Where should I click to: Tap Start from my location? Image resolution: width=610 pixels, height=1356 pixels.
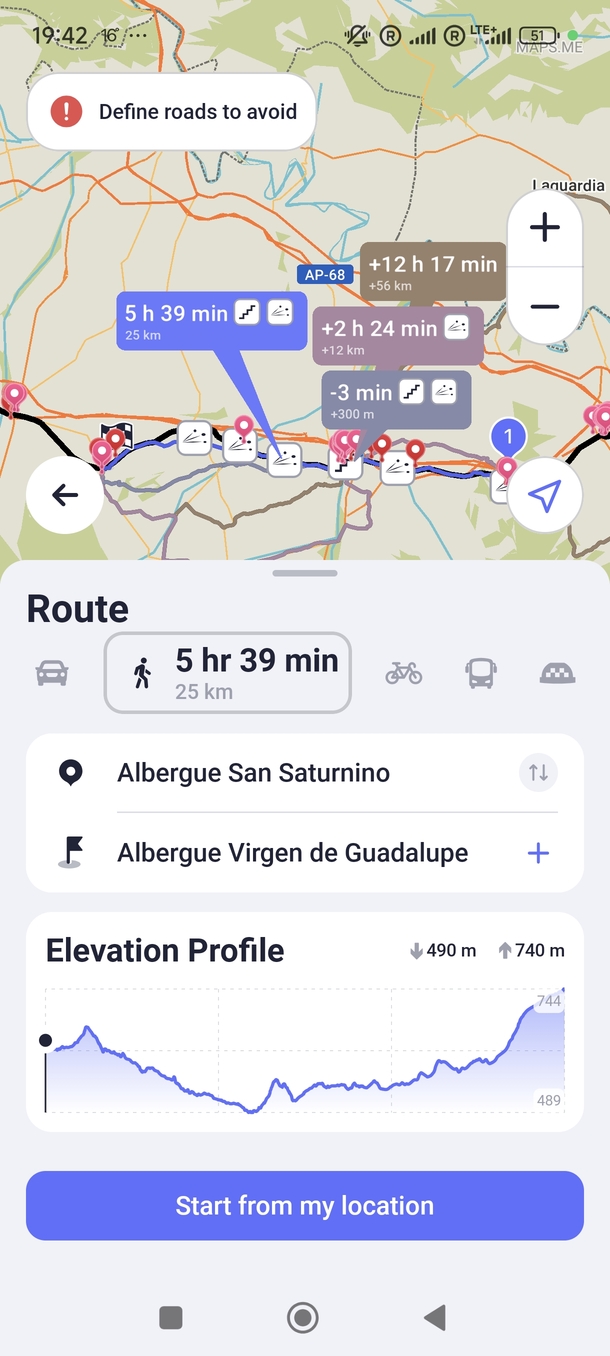(x=305, y=1205)
